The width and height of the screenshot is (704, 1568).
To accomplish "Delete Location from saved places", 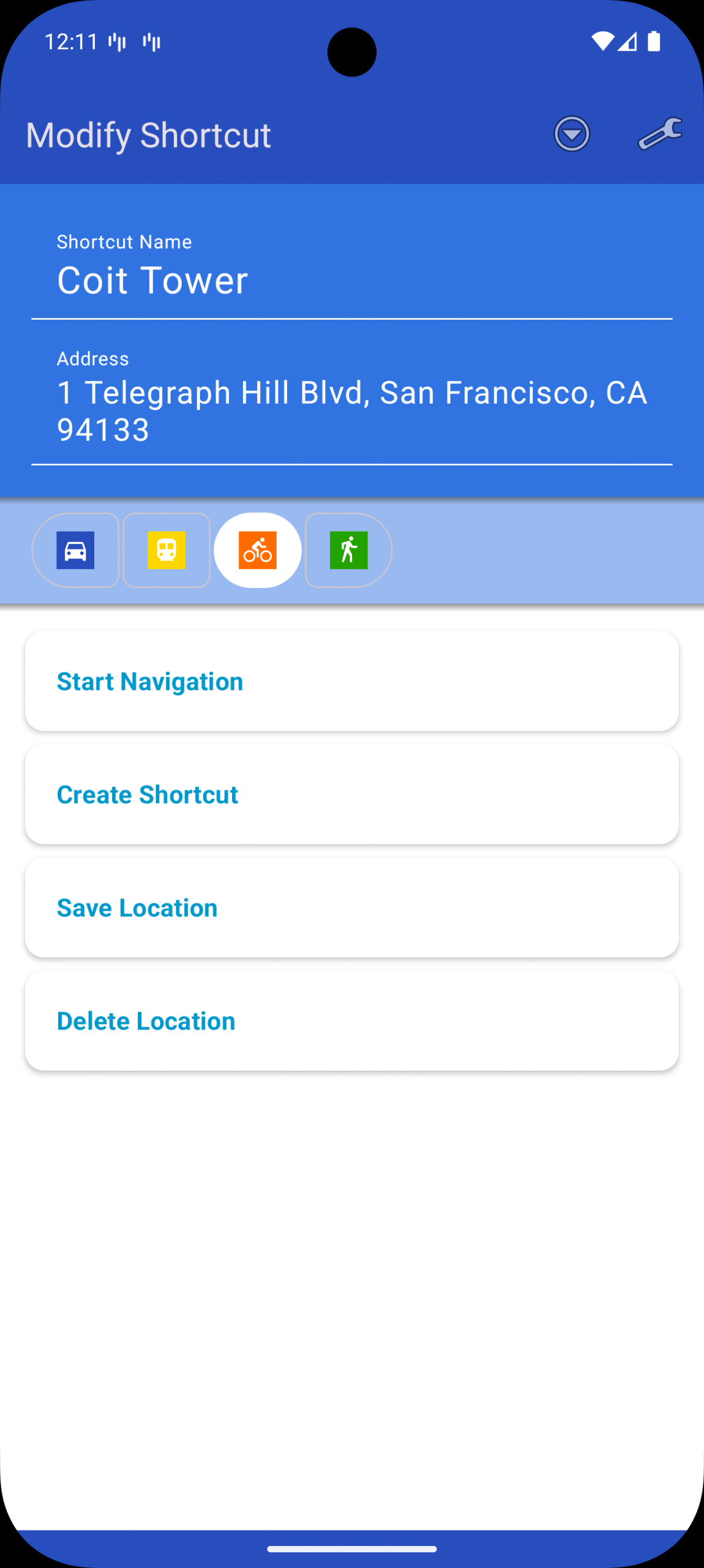I will coord(351,1021).
